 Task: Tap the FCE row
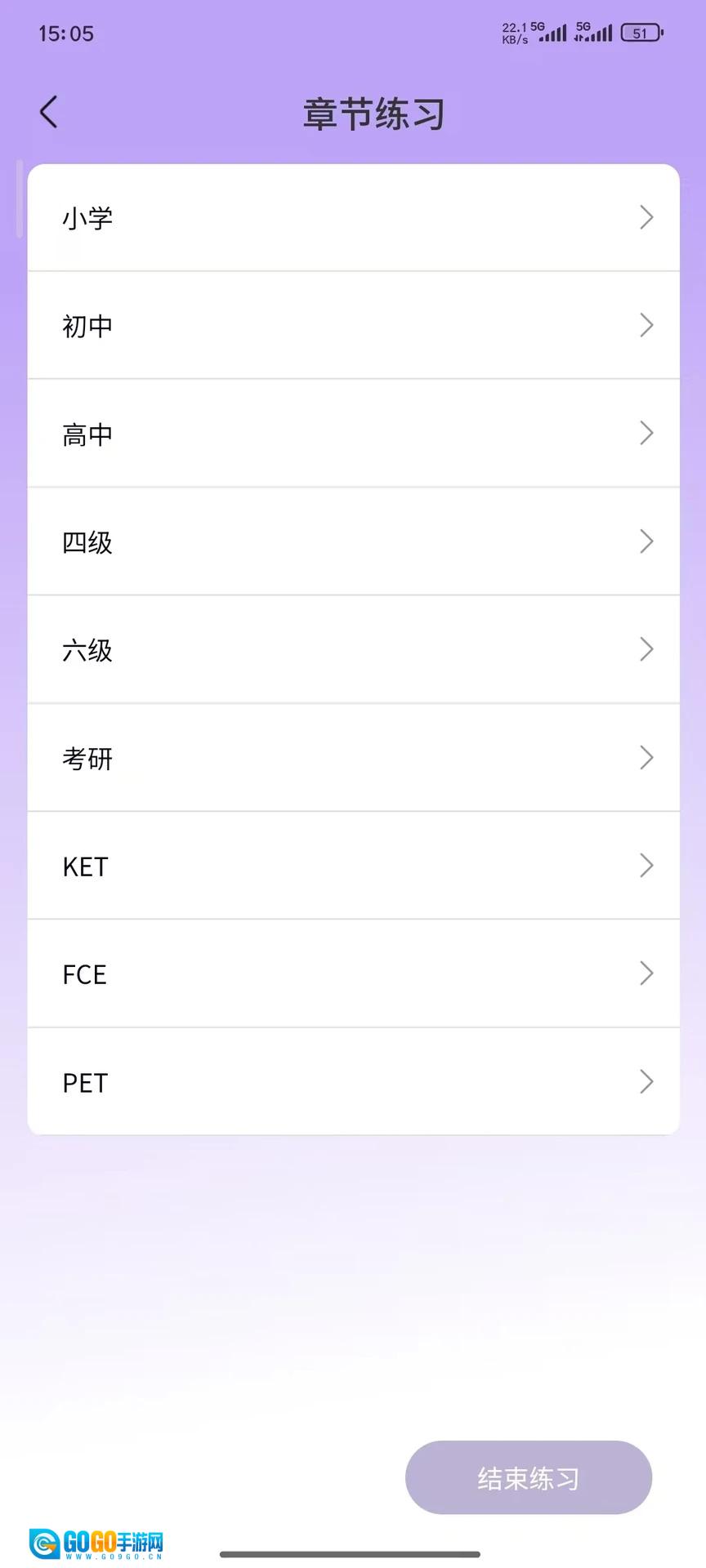[x=353, y=973]
